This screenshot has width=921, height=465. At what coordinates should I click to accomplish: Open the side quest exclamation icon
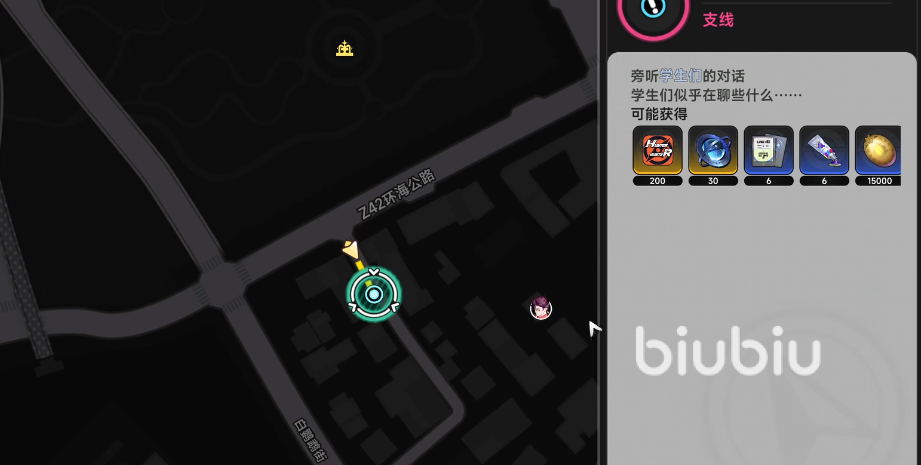(653, 10)
